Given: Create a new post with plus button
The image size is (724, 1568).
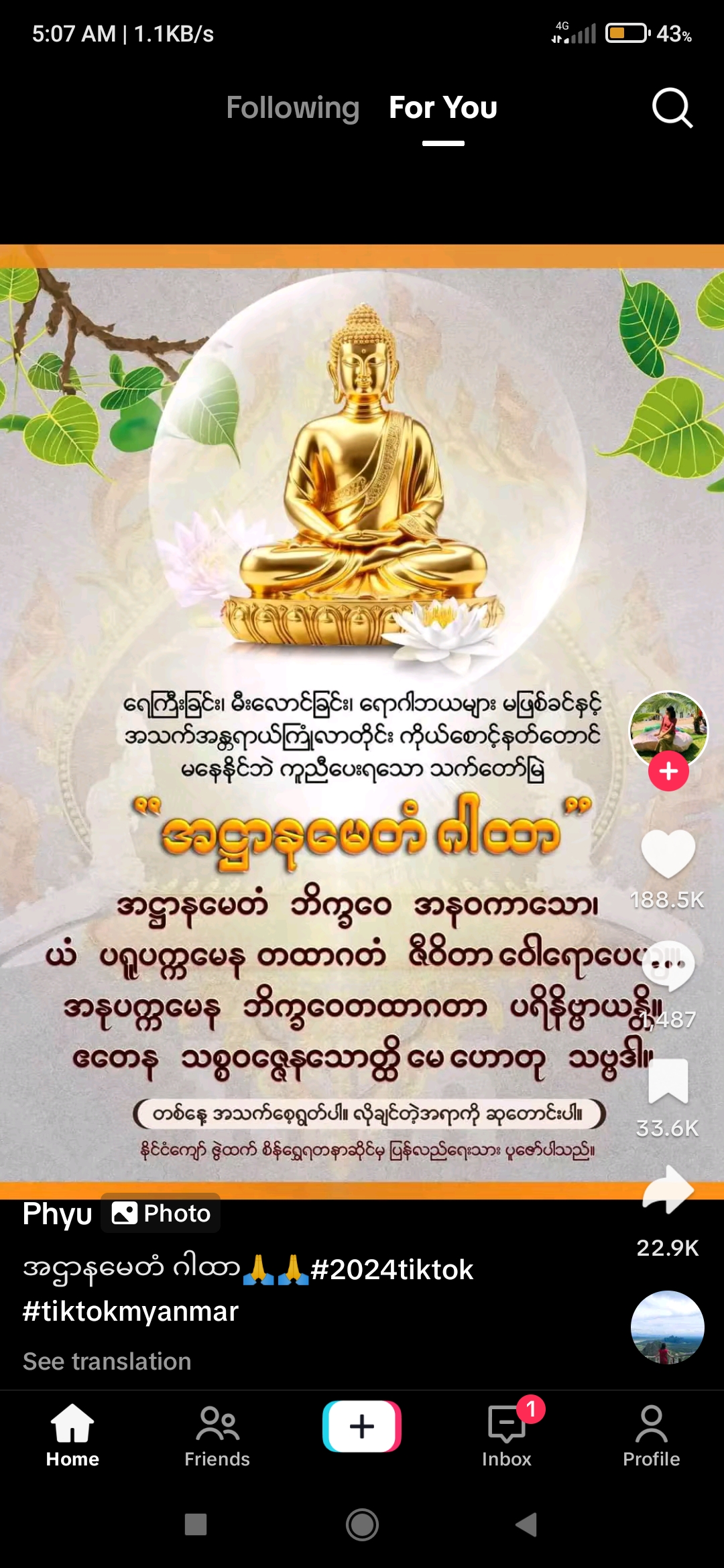Looking at the screenshot, I should tap(362, 1427).
